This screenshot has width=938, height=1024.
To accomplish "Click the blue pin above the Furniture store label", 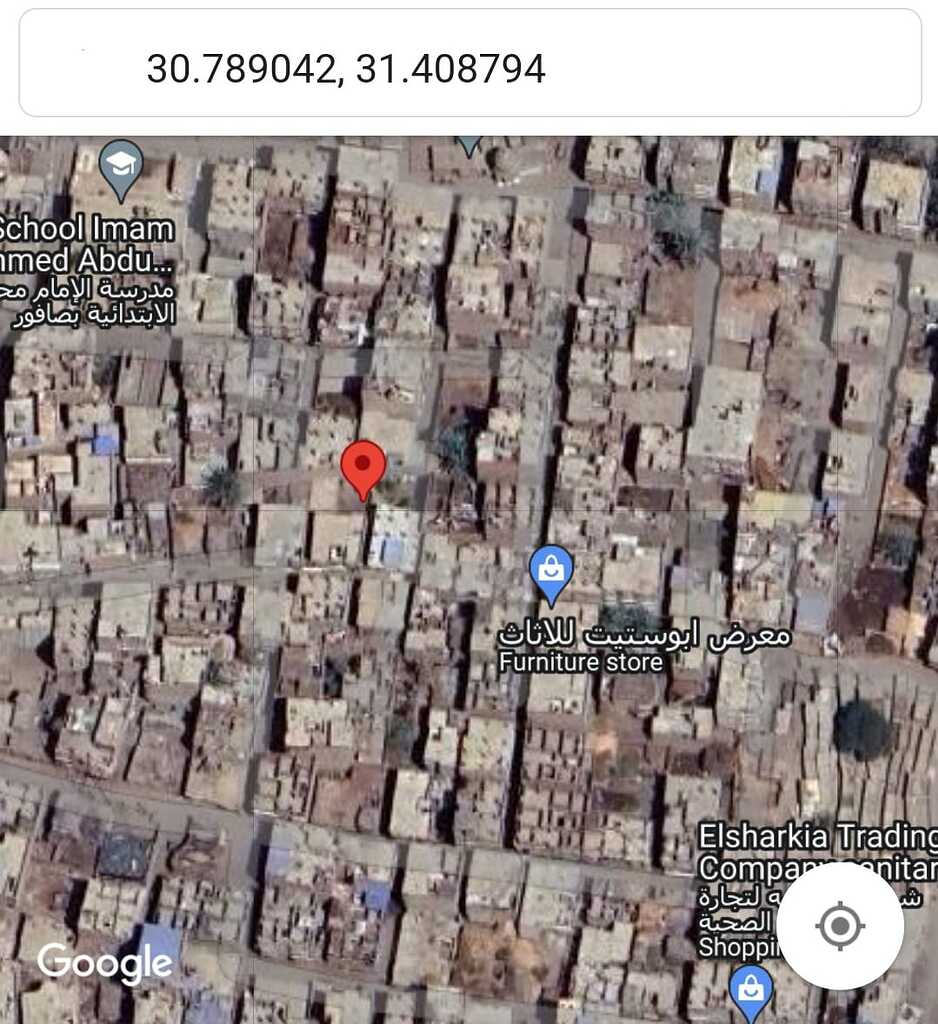I will (x=549, y=569).
